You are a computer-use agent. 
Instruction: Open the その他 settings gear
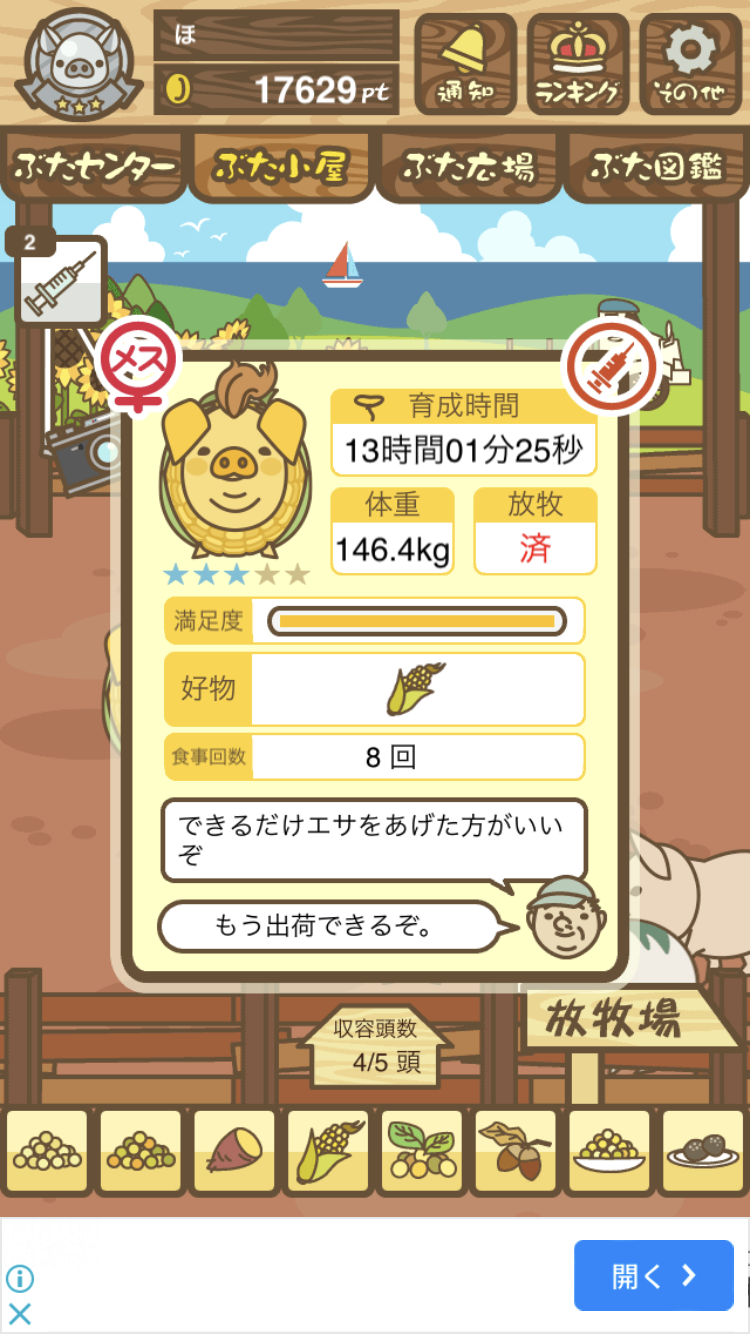pyautogui.click(x=691, y=62)
